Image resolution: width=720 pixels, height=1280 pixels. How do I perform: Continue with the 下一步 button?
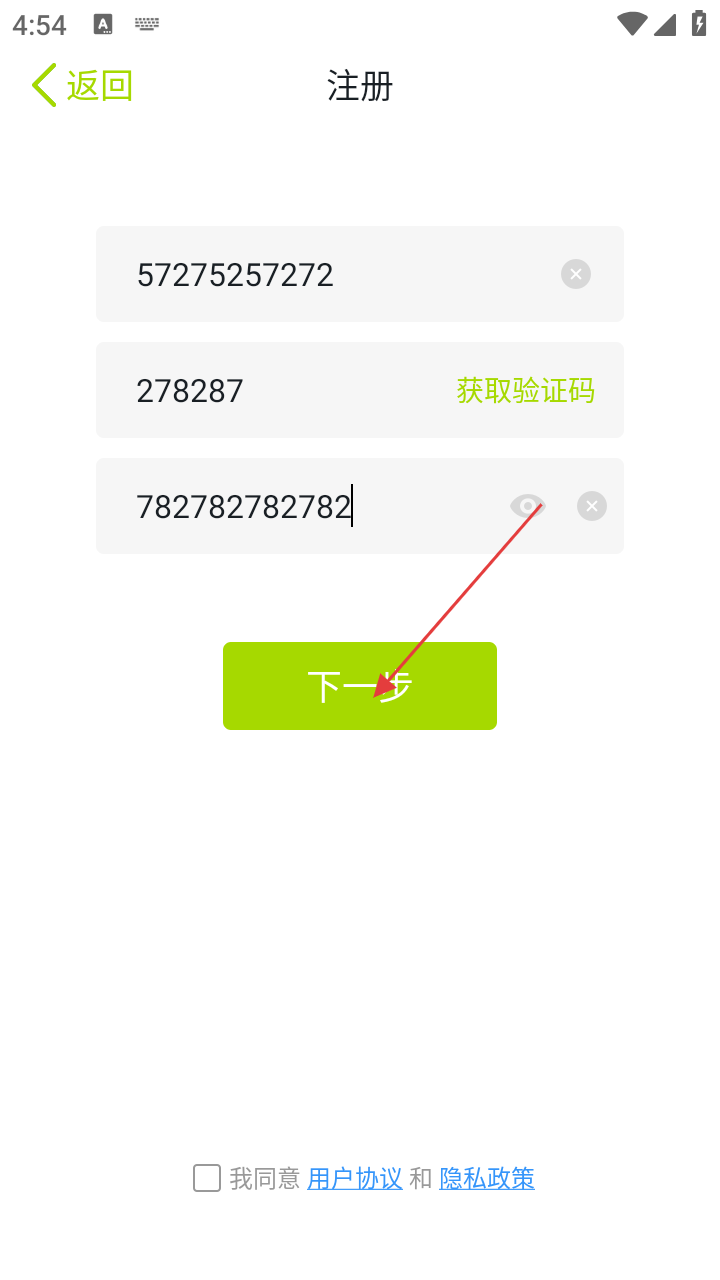tap(359, 686)
